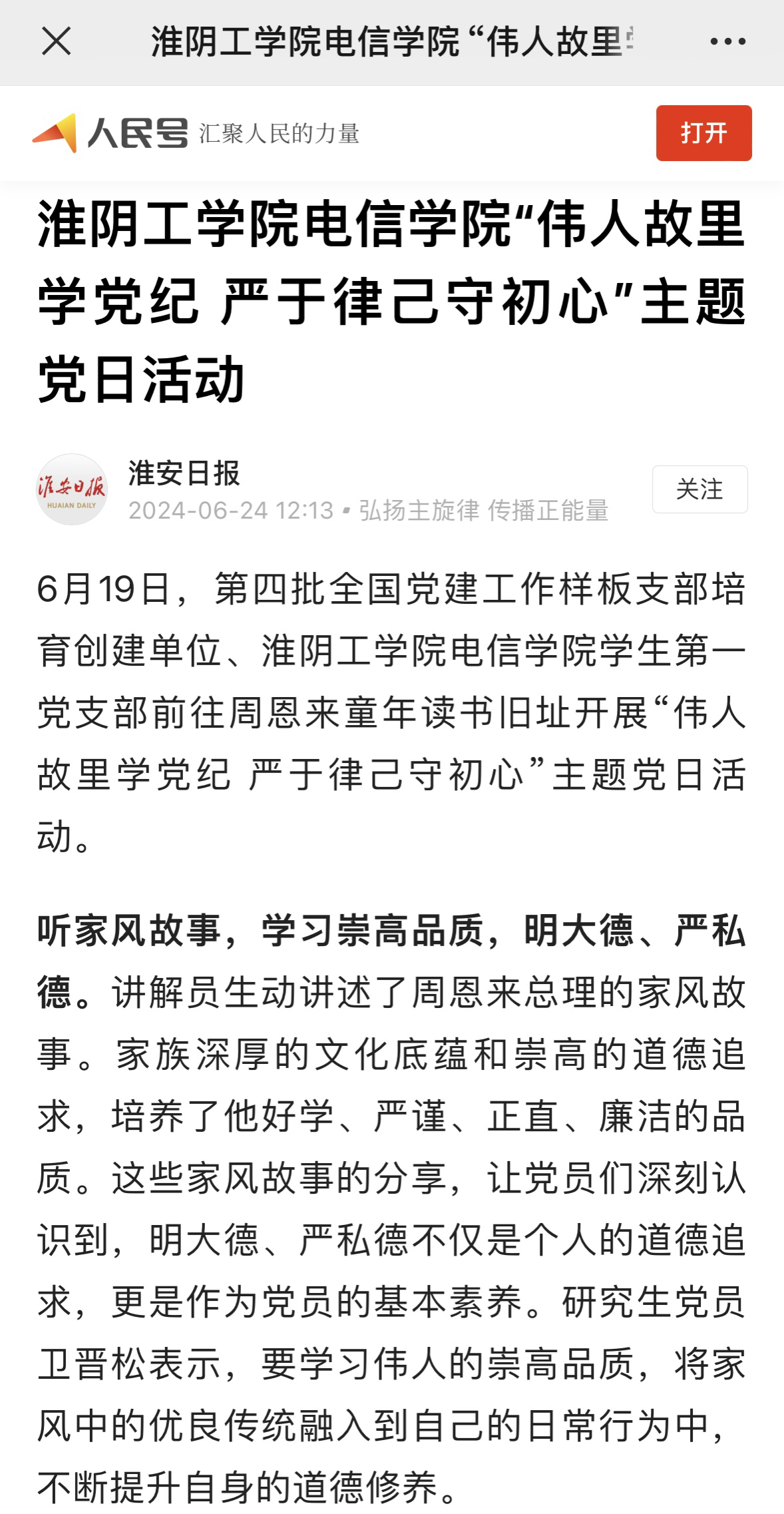Open the three-dot overflow menu

(727, 41)
